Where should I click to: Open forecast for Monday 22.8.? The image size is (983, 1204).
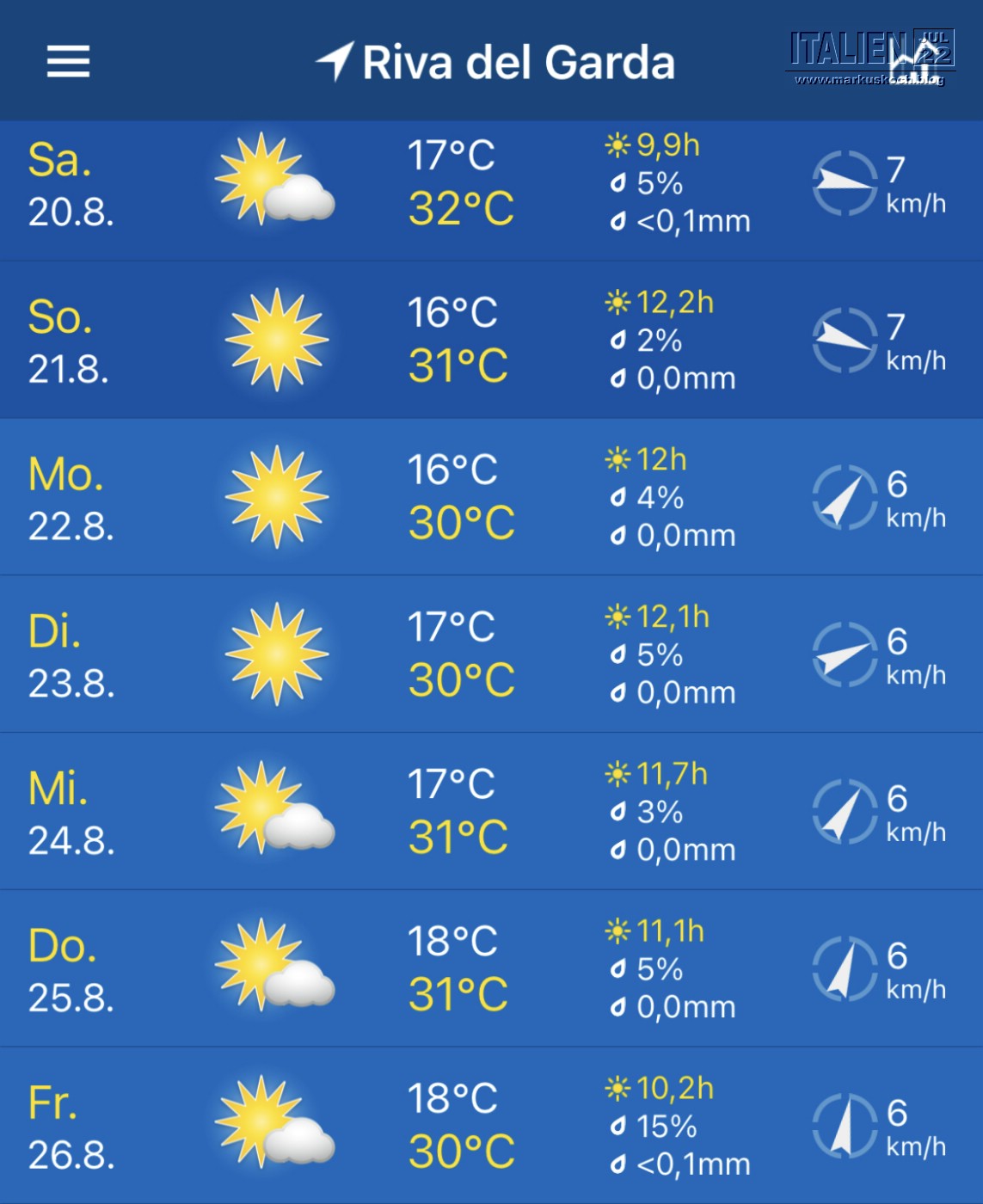coord(491,497)
